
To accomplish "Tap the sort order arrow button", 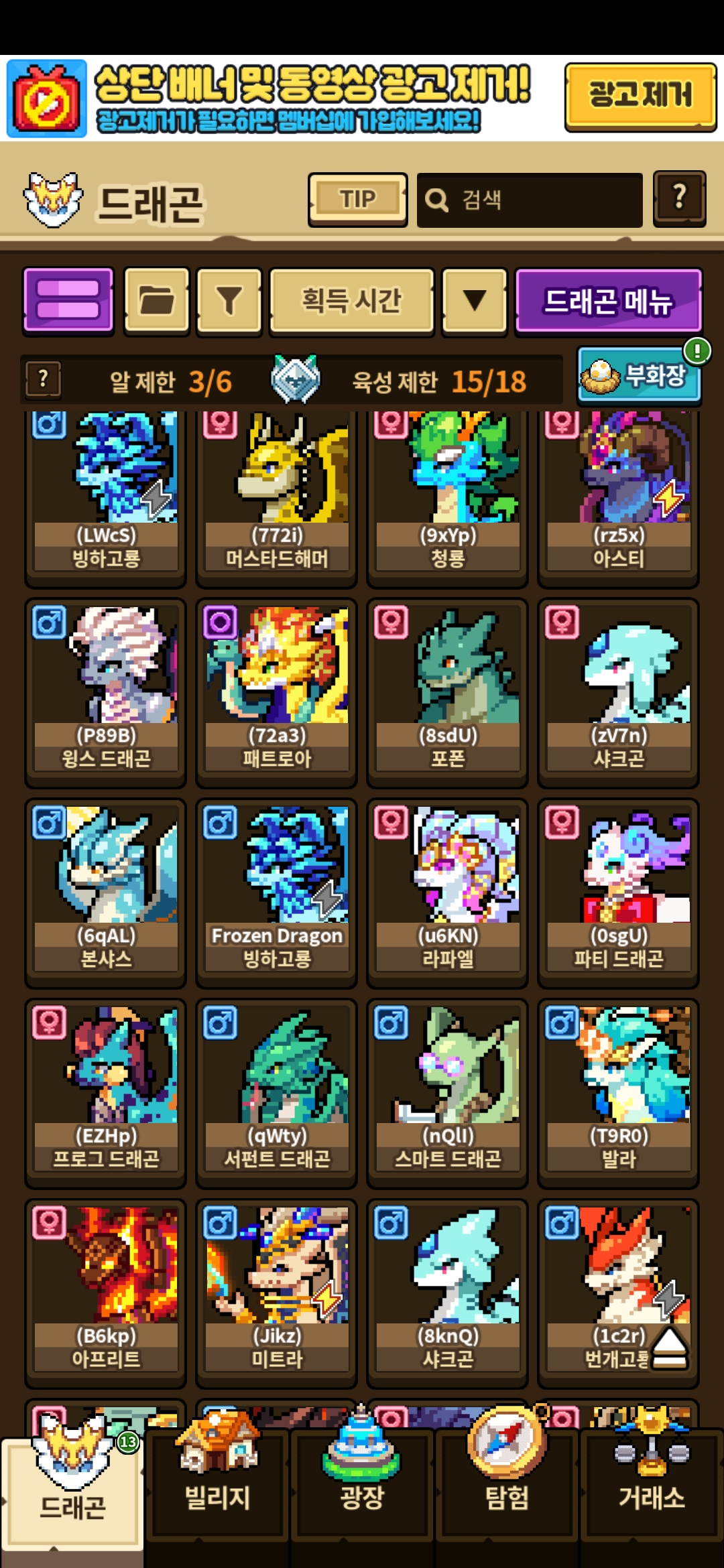I will [x=475, y=300].
